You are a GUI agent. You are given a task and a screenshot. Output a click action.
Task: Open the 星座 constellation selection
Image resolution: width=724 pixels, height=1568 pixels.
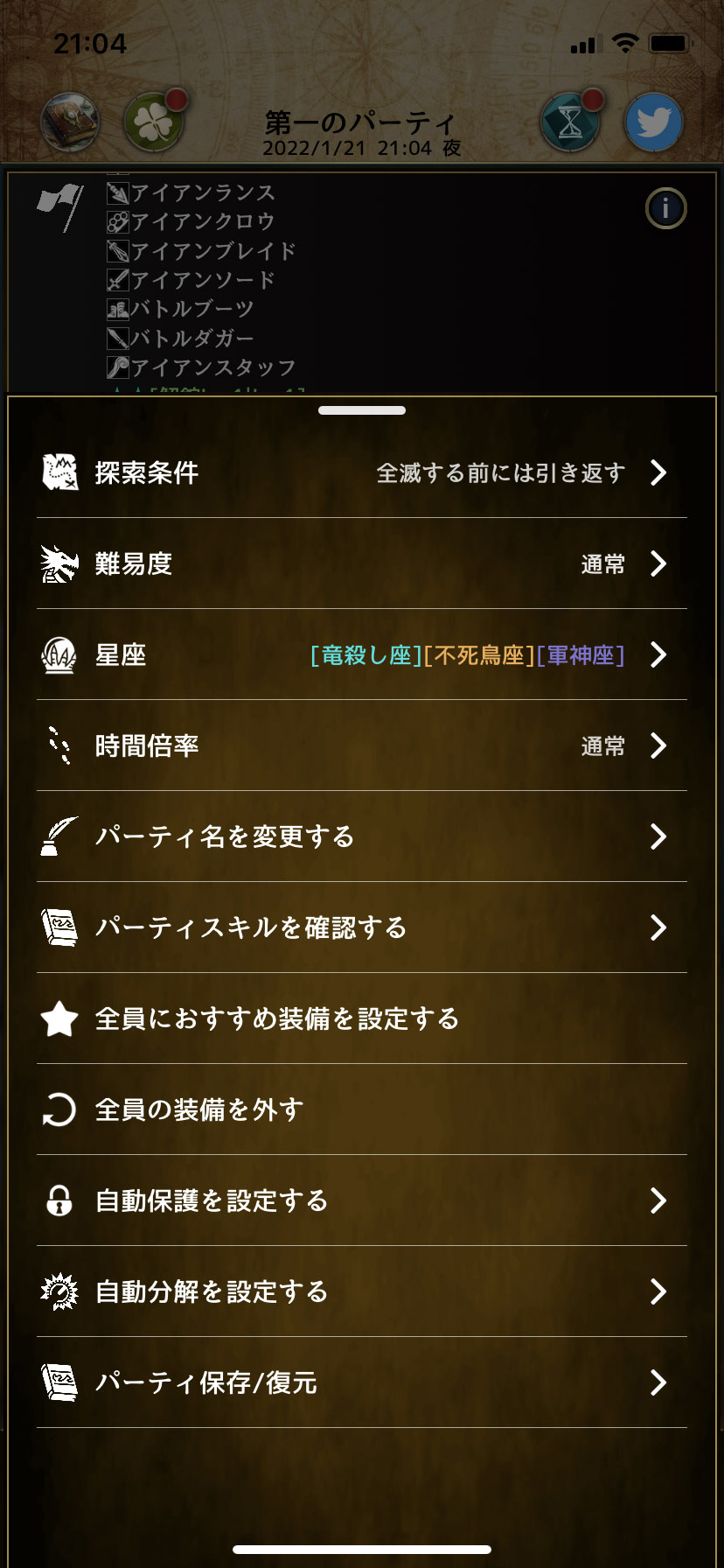361,654
